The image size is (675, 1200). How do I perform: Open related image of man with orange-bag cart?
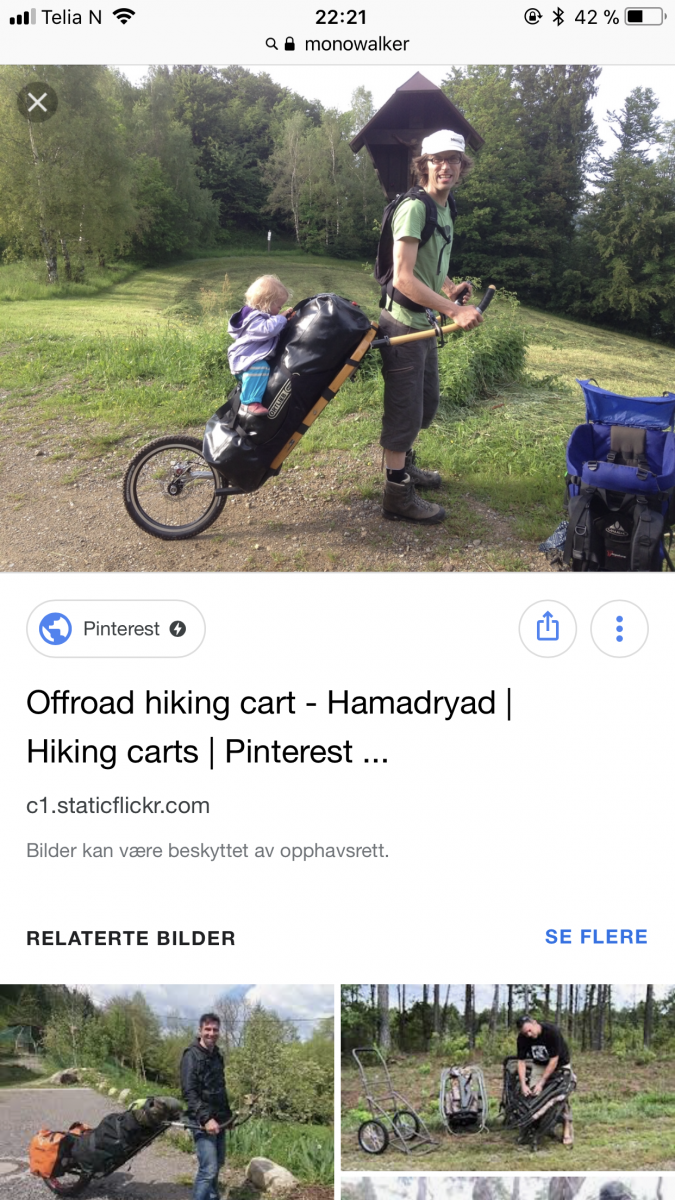[x=166, y=1091]
